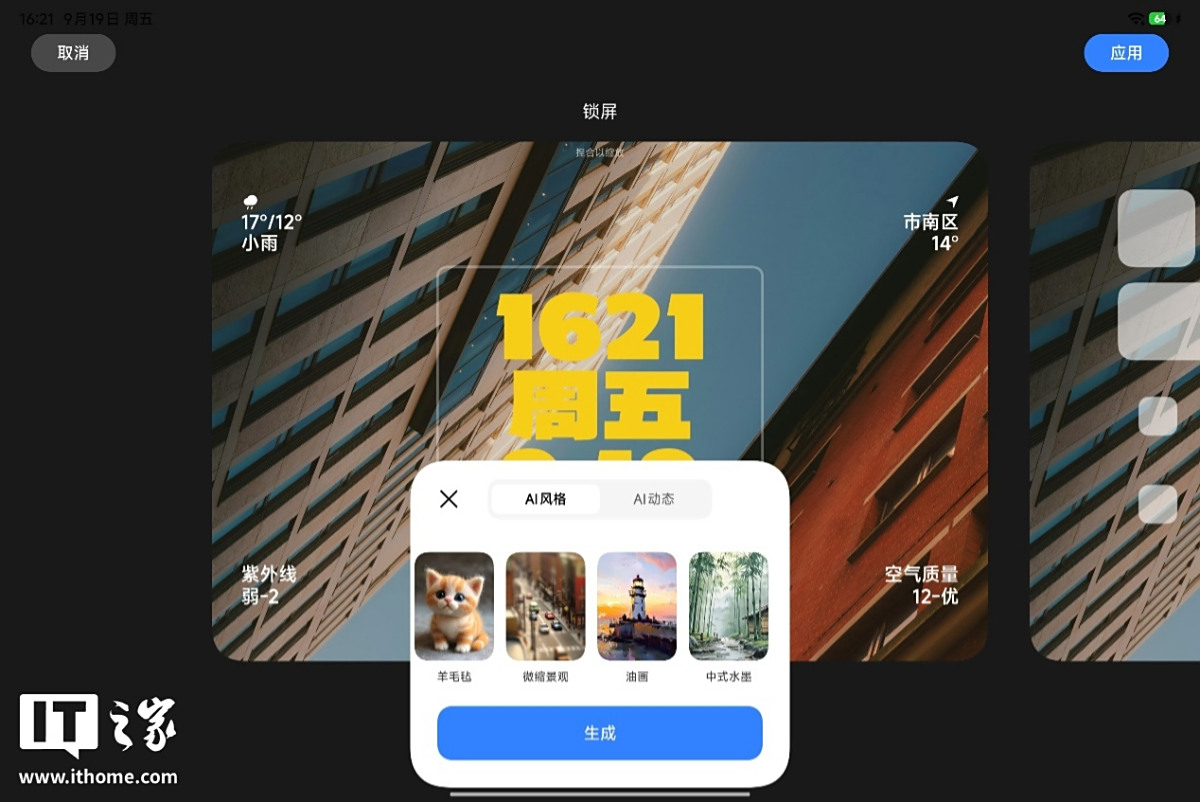Tap the 紫外线 UV index widget
Viewport: 1200px width, 802px height.
coord(268,585)
